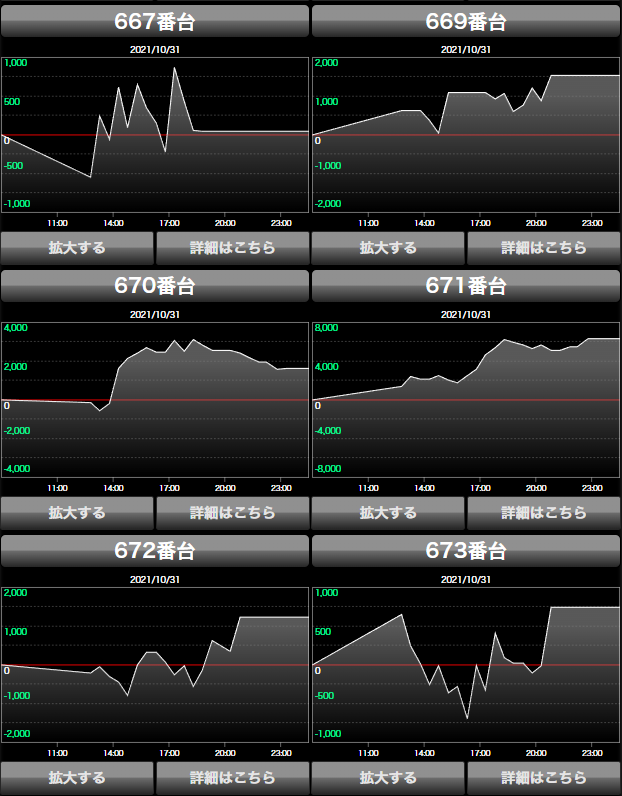
Task: Open 詳細はこちら for machine 673
Action: [544, 778]
